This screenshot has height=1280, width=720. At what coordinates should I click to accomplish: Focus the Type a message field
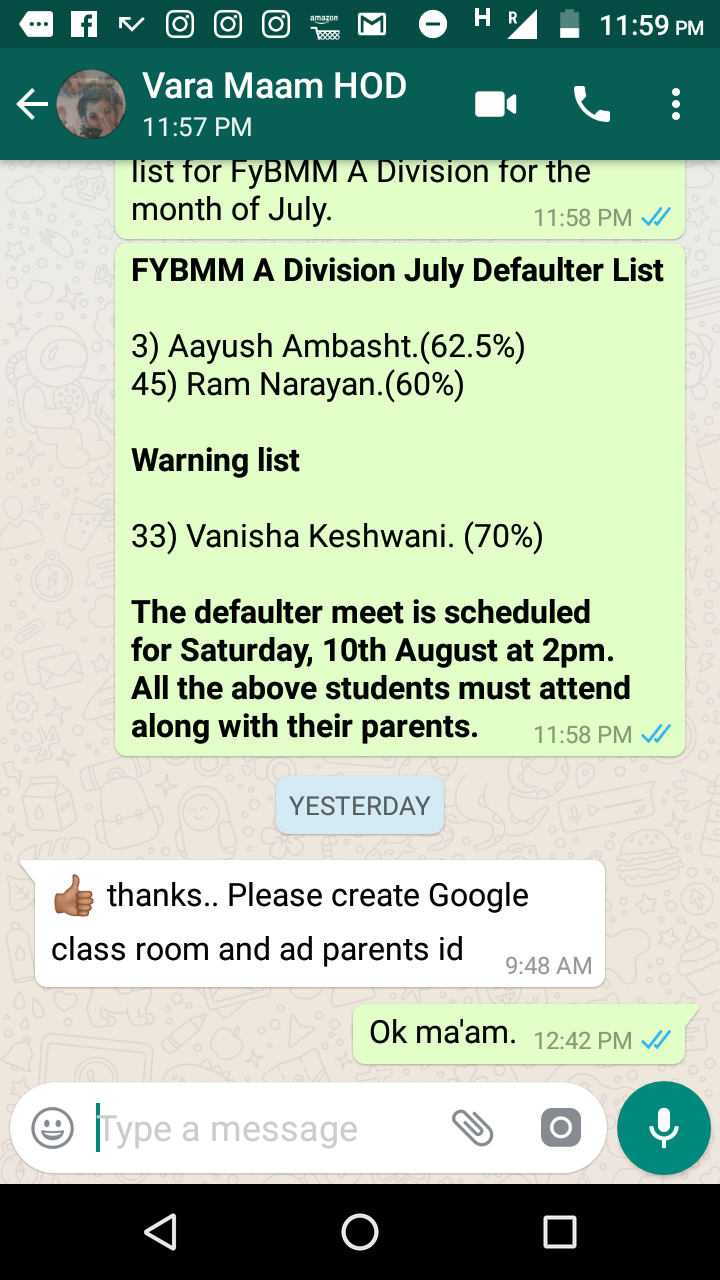tap(262, 1129)
